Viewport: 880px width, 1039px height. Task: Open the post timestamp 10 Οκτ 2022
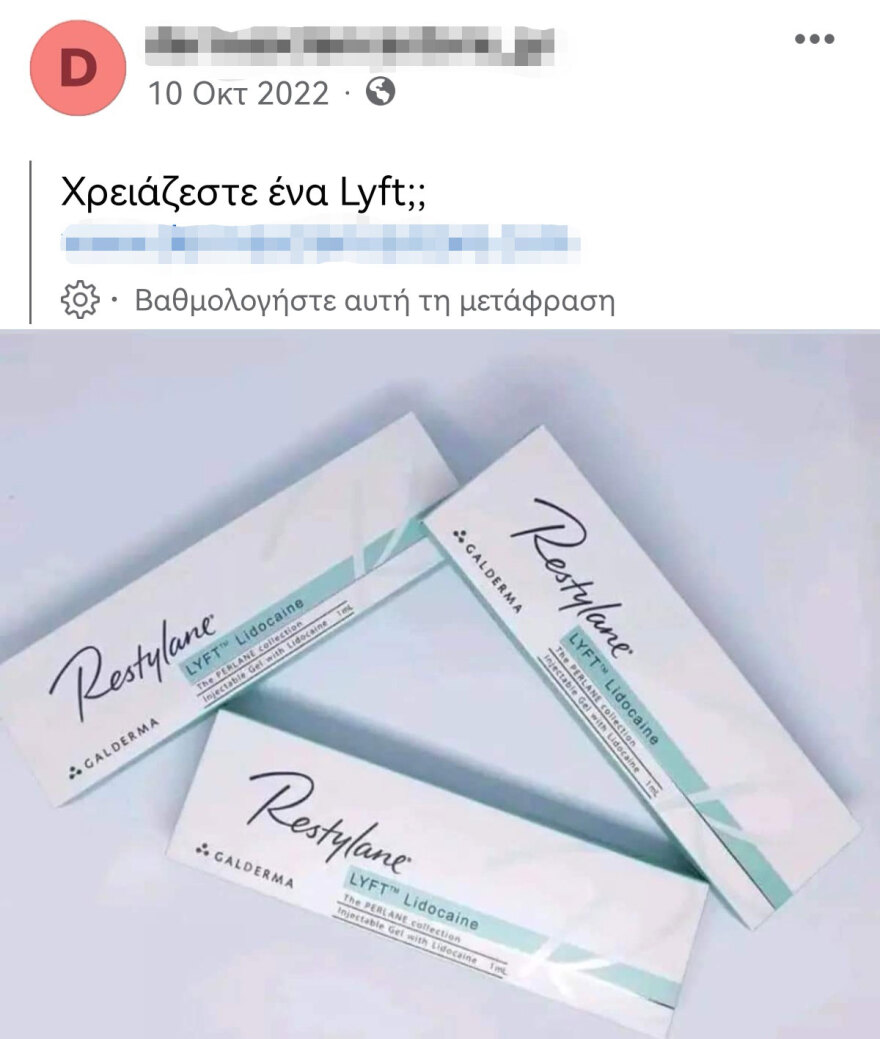click(x=238, y=93)
